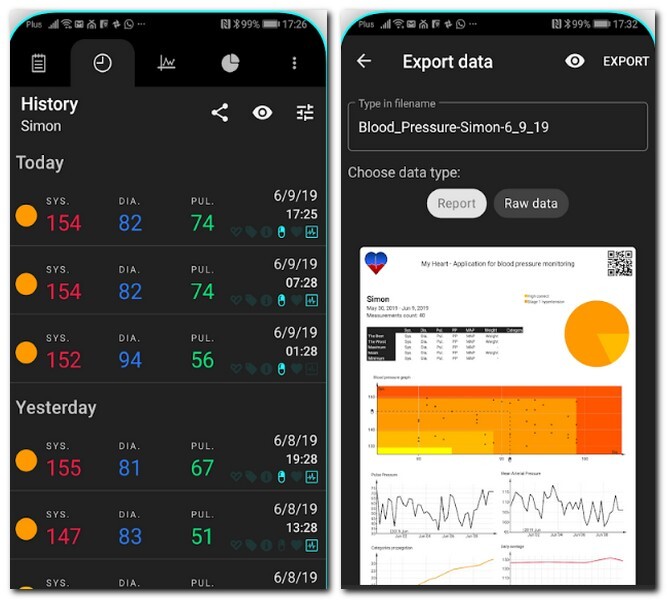Go back from Export data

pos(364,61)
